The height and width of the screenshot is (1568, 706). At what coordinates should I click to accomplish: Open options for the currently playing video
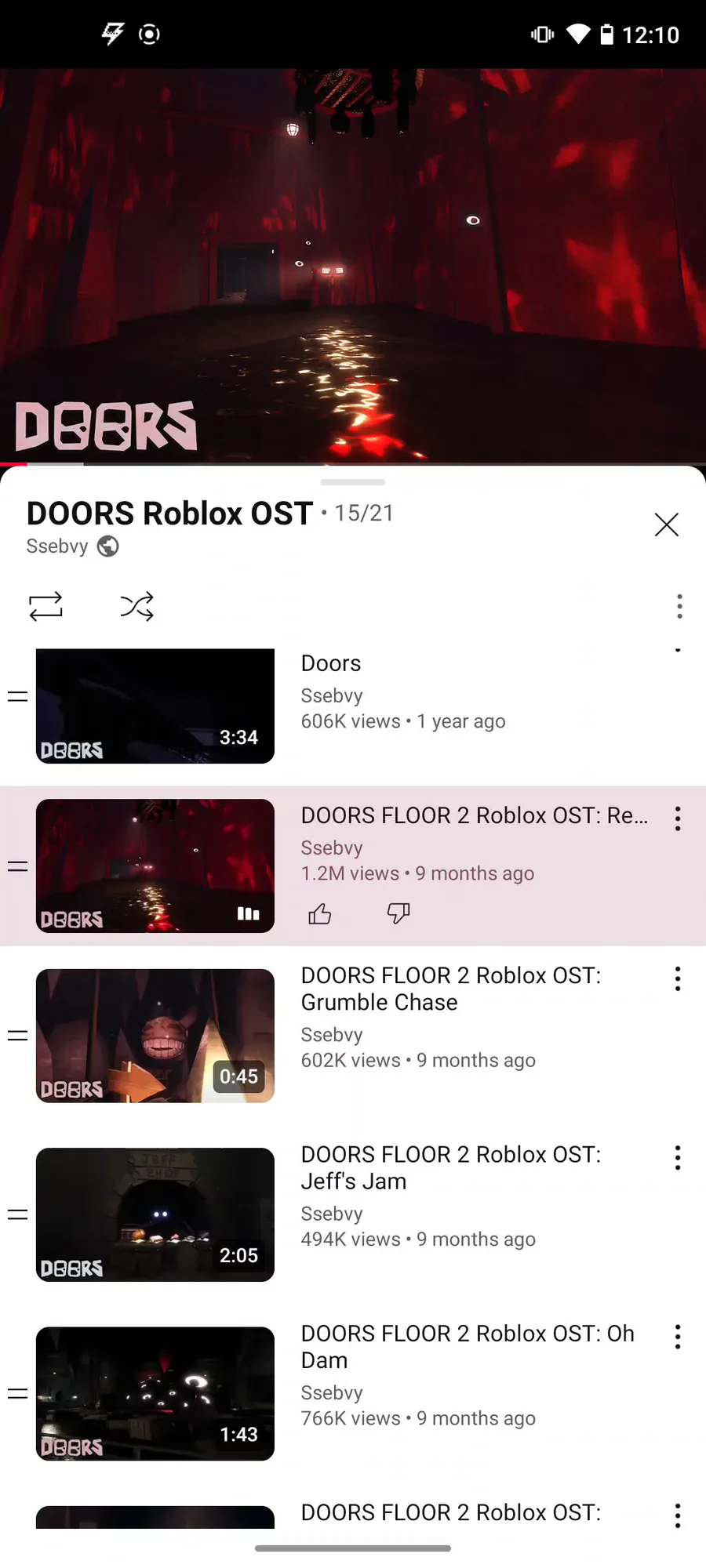tap(678, 818)
